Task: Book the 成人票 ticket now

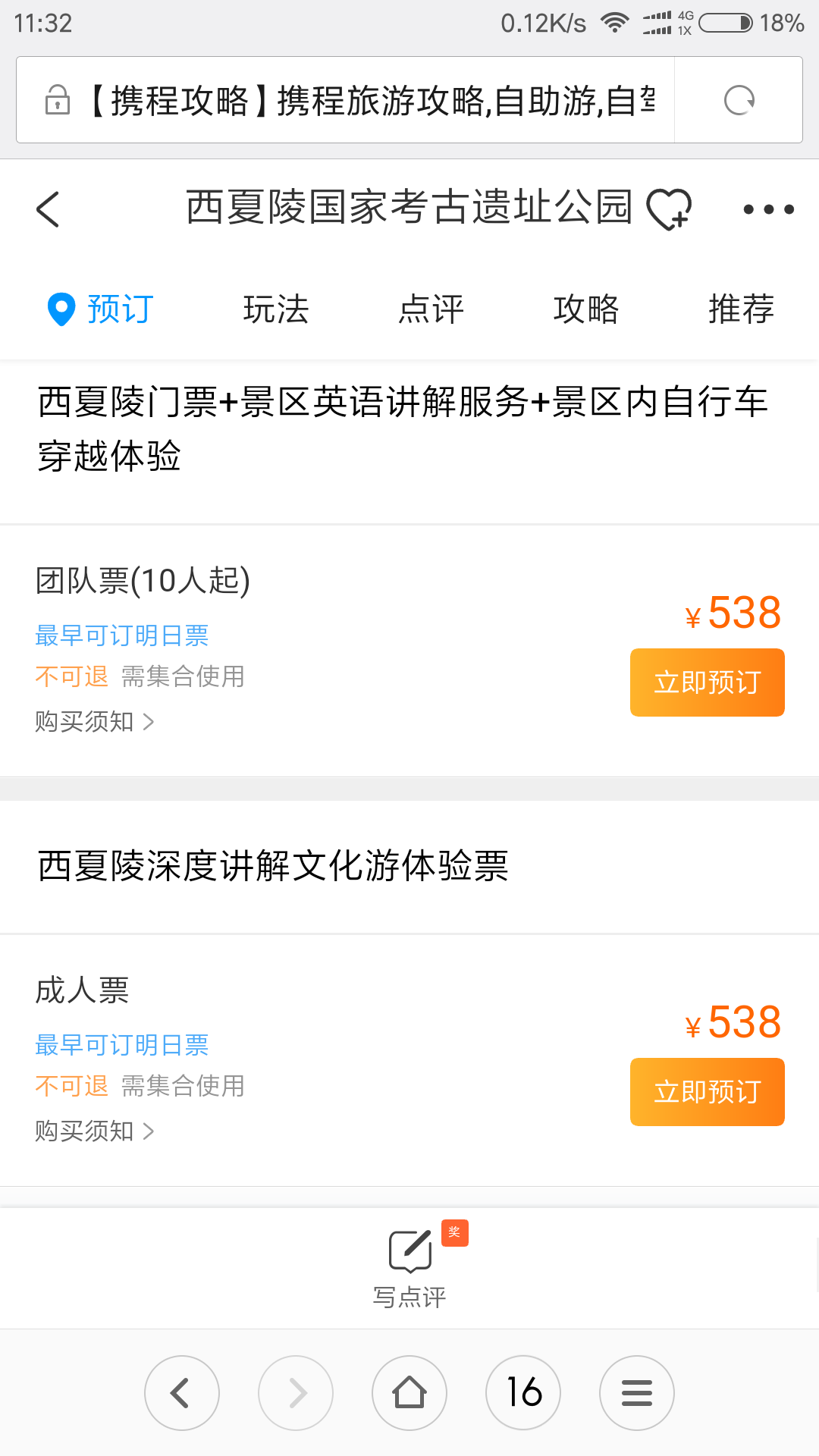Action: point(707,1092)
